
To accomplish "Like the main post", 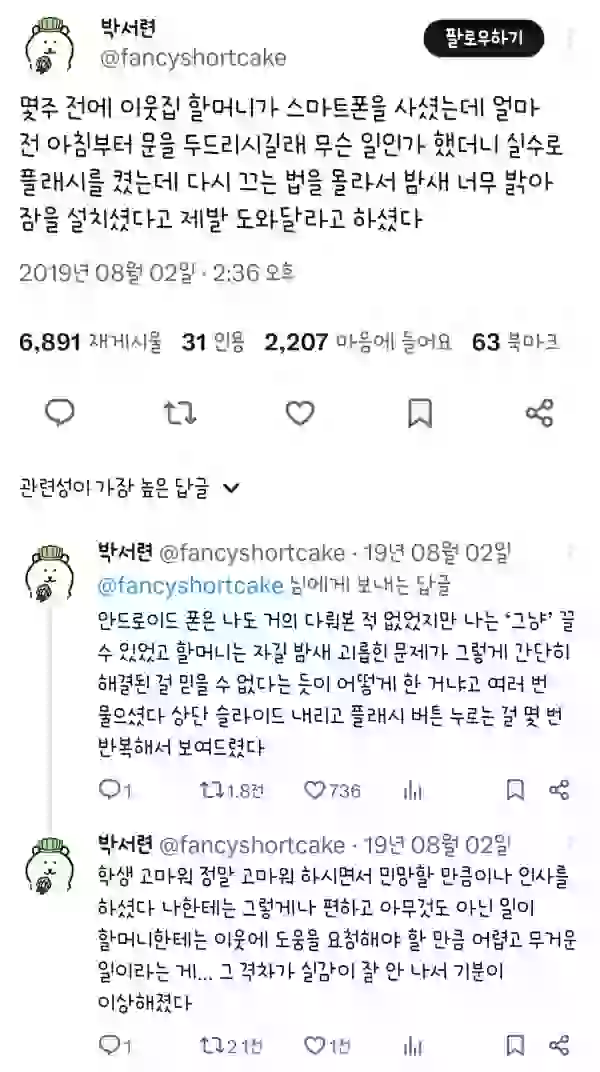I will (300, 413).
